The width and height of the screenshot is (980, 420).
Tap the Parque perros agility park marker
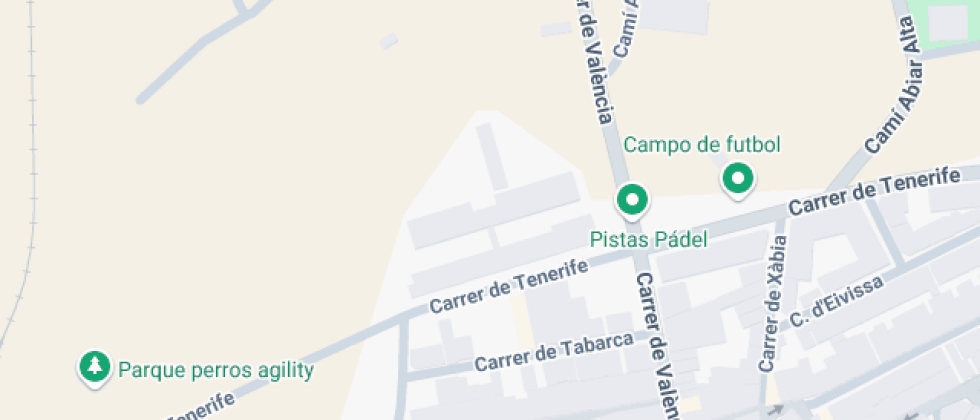click(94, 368)
